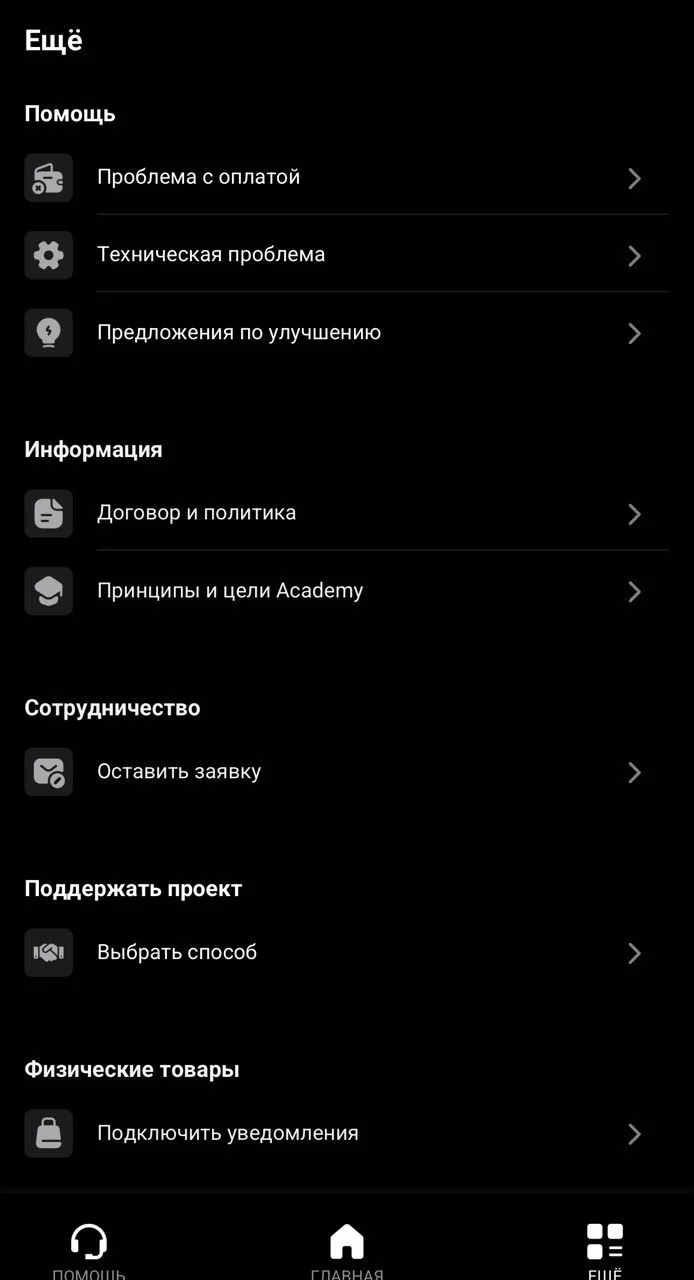Screen dimensions: 694x1280
Task: Open Подключить уведомления for physical goods
Action: [347, 1134]
